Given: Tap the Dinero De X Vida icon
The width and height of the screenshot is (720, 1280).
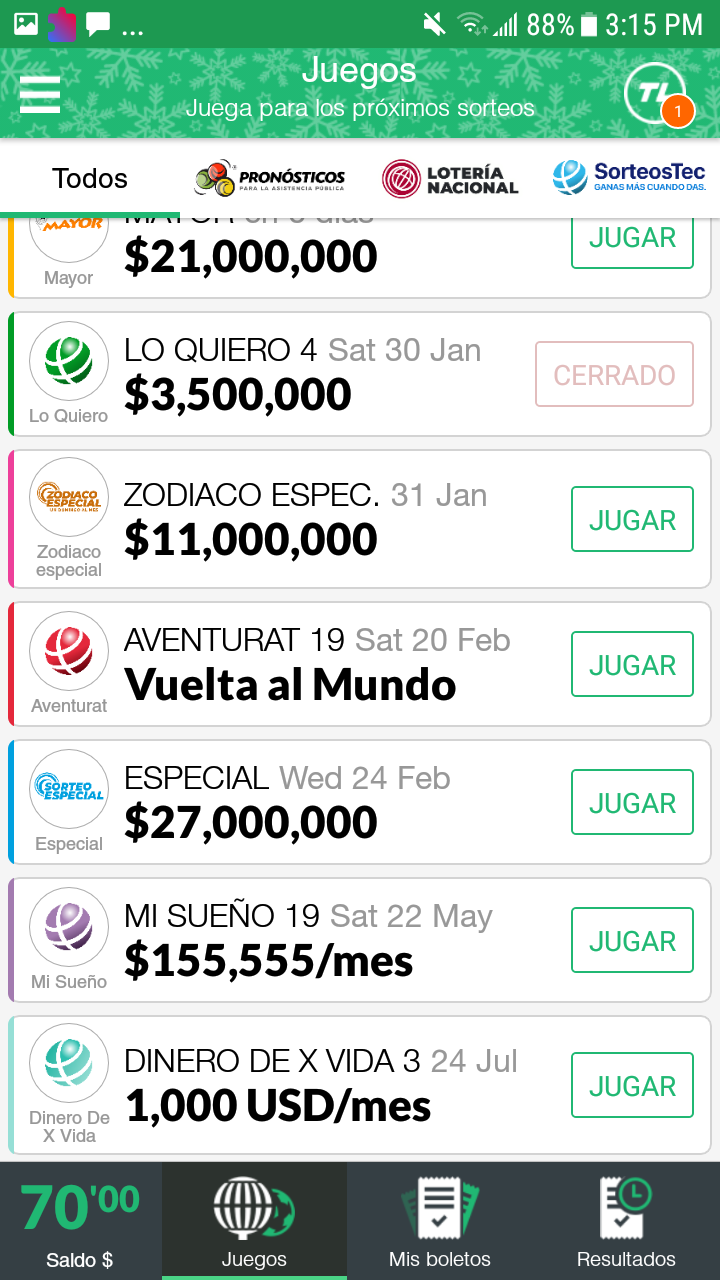Looking at the screenshot, I should point(68,1063).
